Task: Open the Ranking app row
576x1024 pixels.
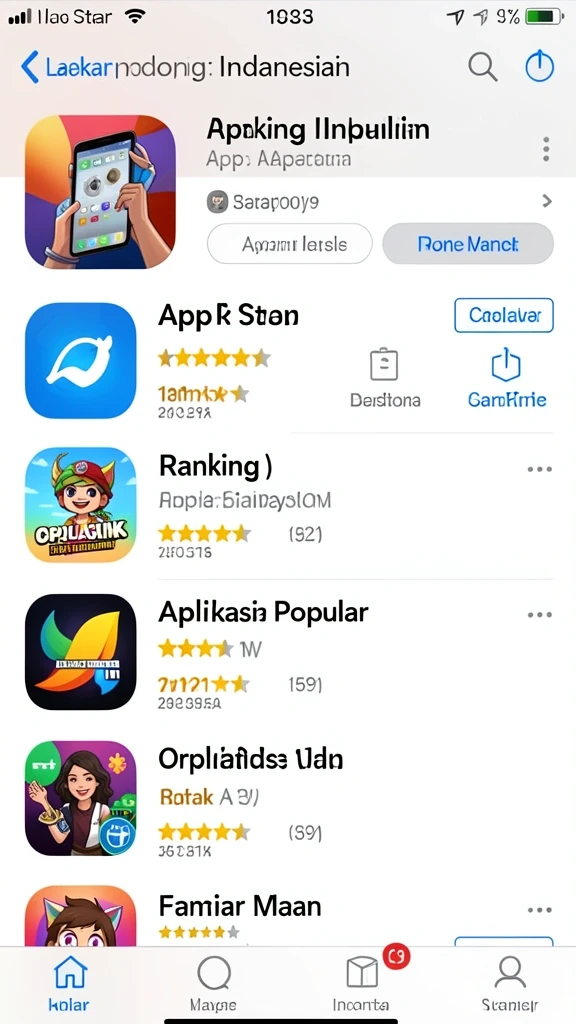Action: tap(289, 505)
